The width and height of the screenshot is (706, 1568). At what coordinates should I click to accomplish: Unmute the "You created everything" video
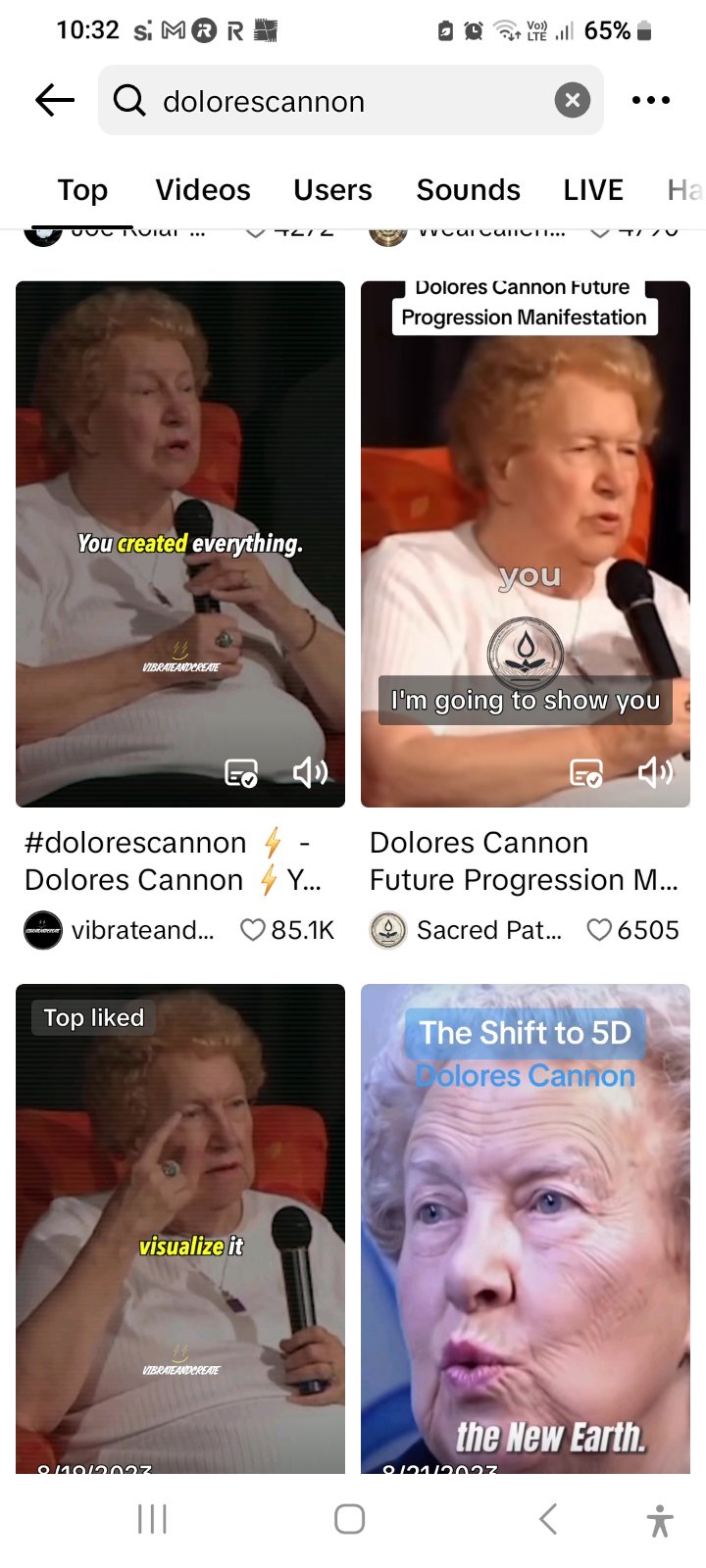coord(310,773)
